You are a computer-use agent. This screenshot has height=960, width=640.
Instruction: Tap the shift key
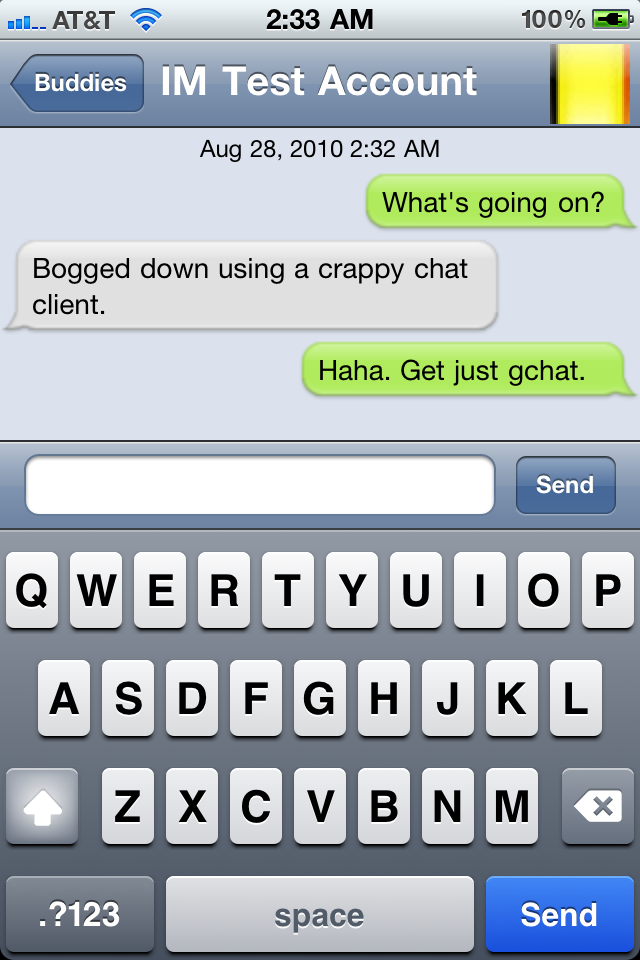(x=42, y=807)
